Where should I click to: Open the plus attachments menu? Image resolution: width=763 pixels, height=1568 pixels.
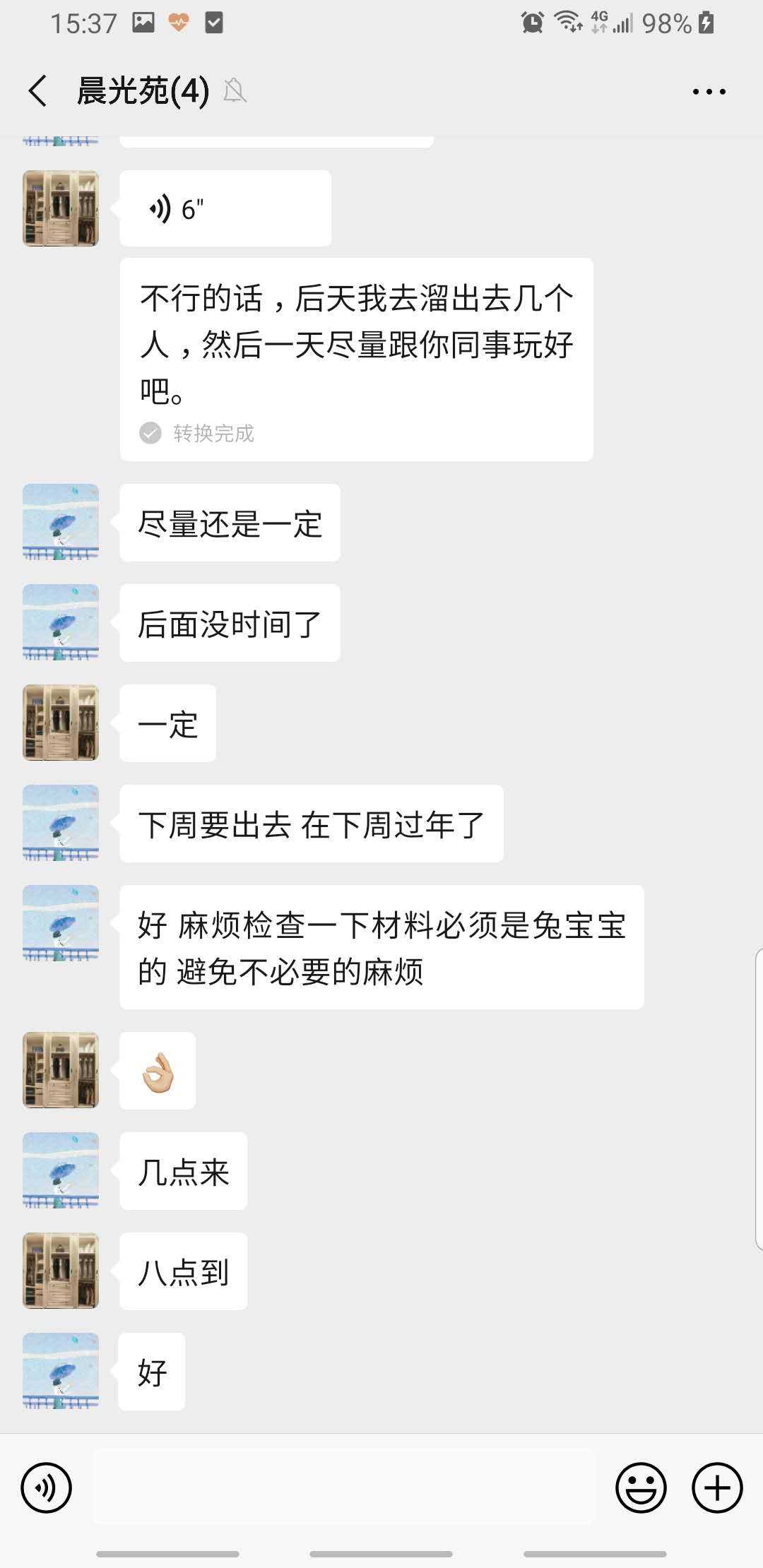(x=716, y=1487)
